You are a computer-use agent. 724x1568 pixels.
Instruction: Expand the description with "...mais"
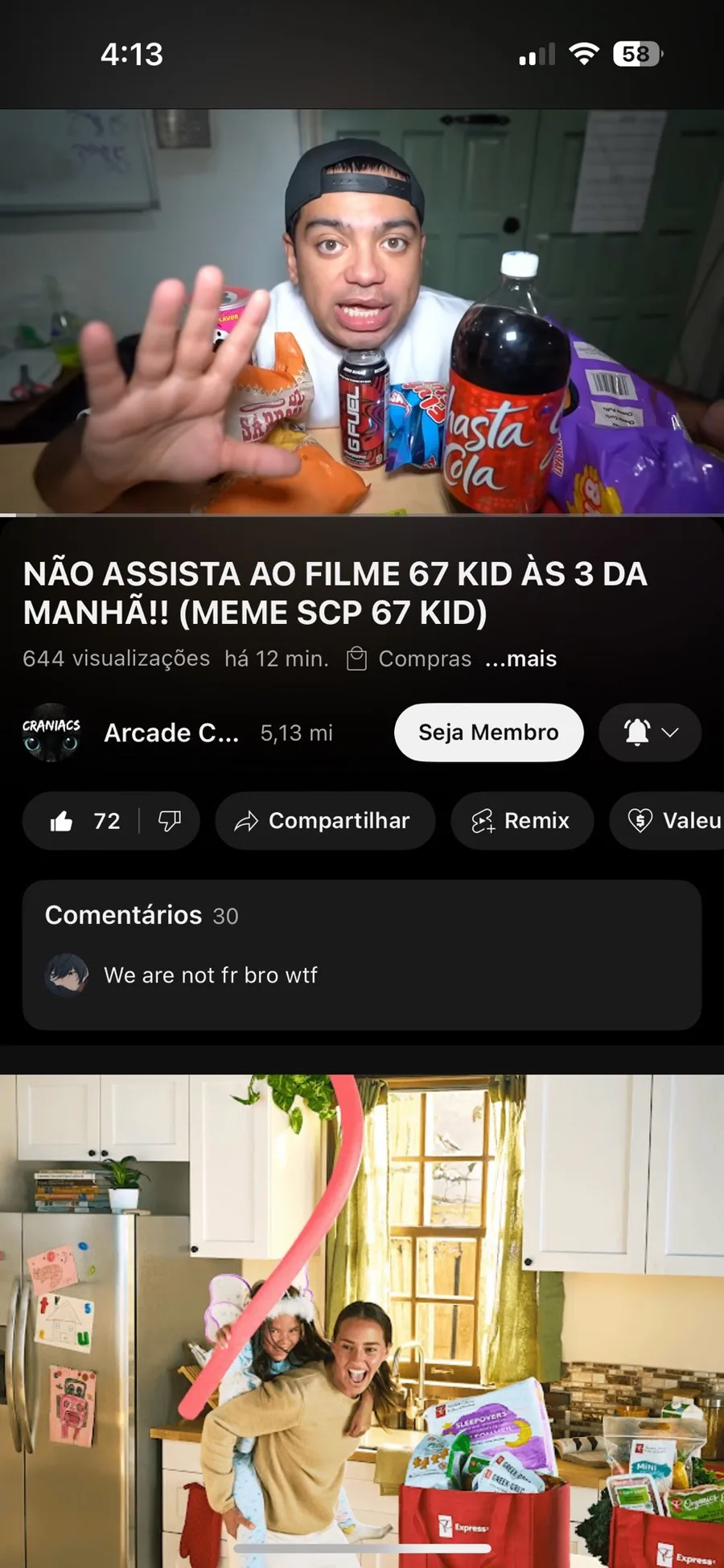[x=521, y=659]
